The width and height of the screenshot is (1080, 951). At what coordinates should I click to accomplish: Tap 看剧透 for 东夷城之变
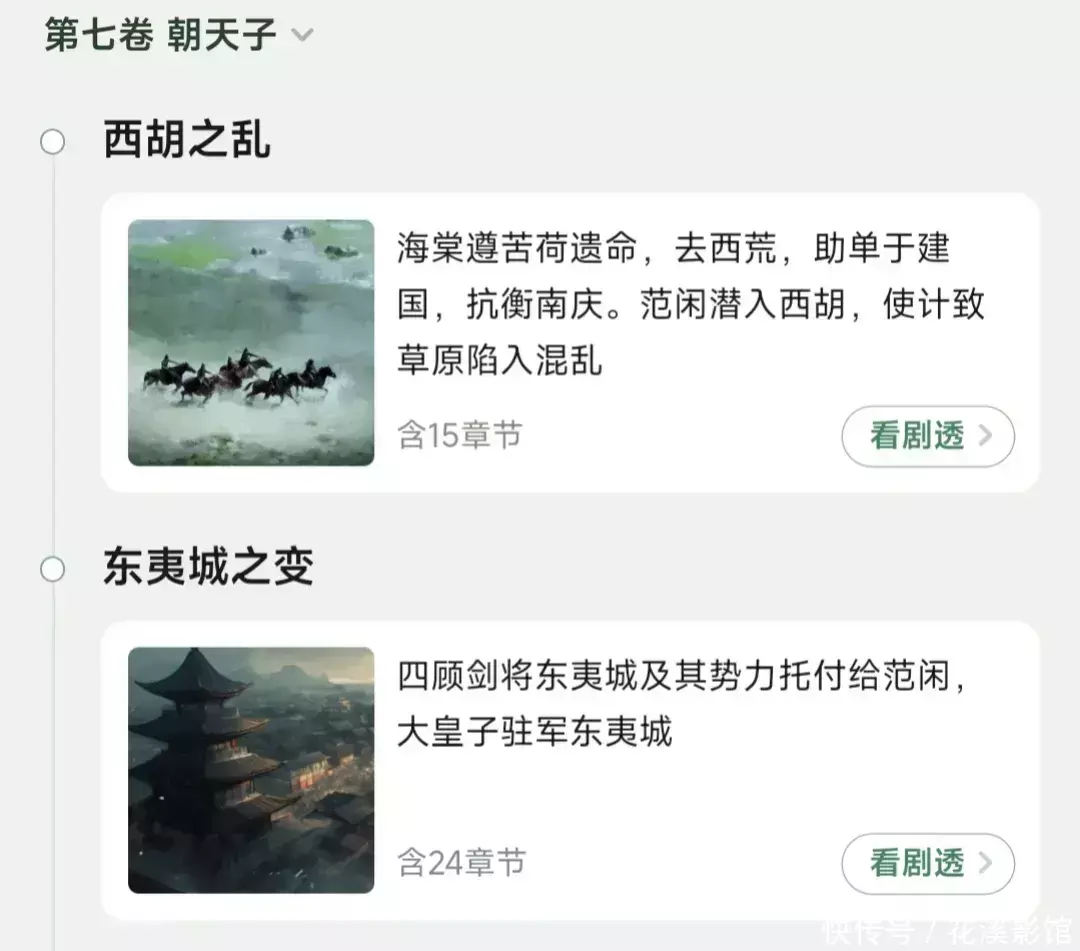[x=927, y=864]
